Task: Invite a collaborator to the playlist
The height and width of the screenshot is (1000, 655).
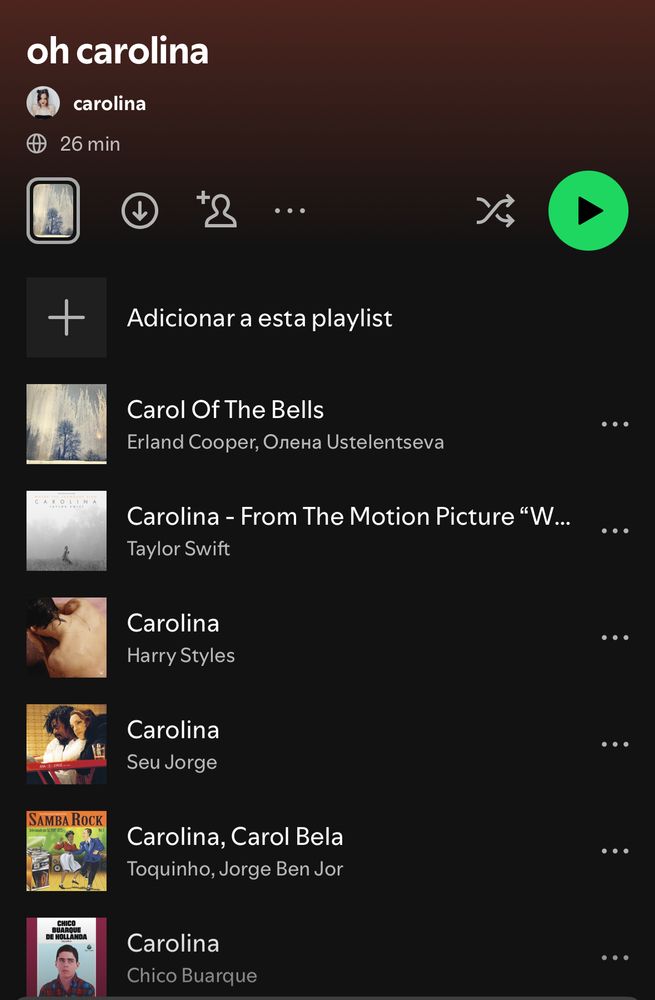Action: (217, 210)
